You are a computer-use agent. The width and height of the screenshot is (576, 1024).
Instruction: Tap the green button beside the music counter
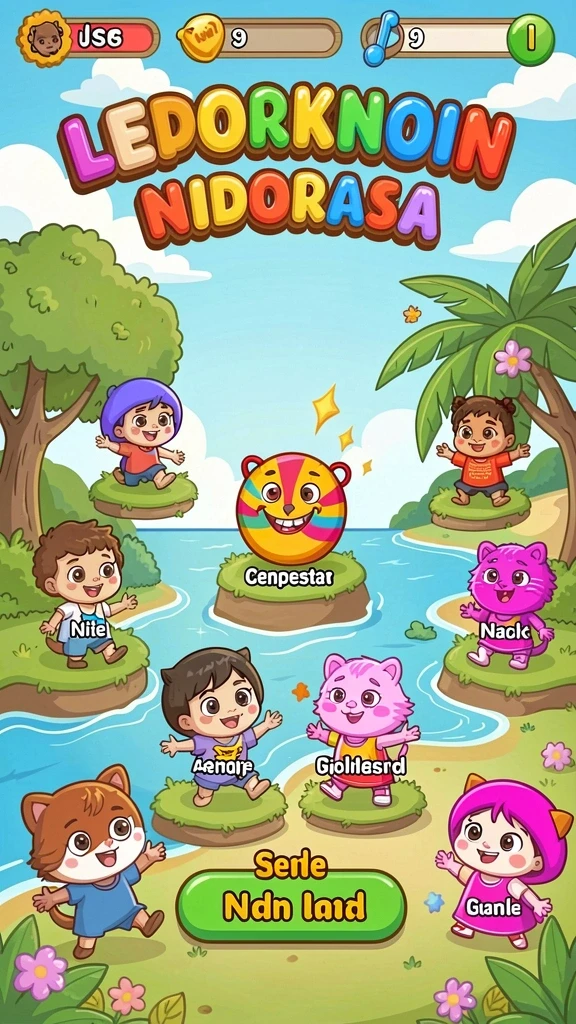pos(530,39)
